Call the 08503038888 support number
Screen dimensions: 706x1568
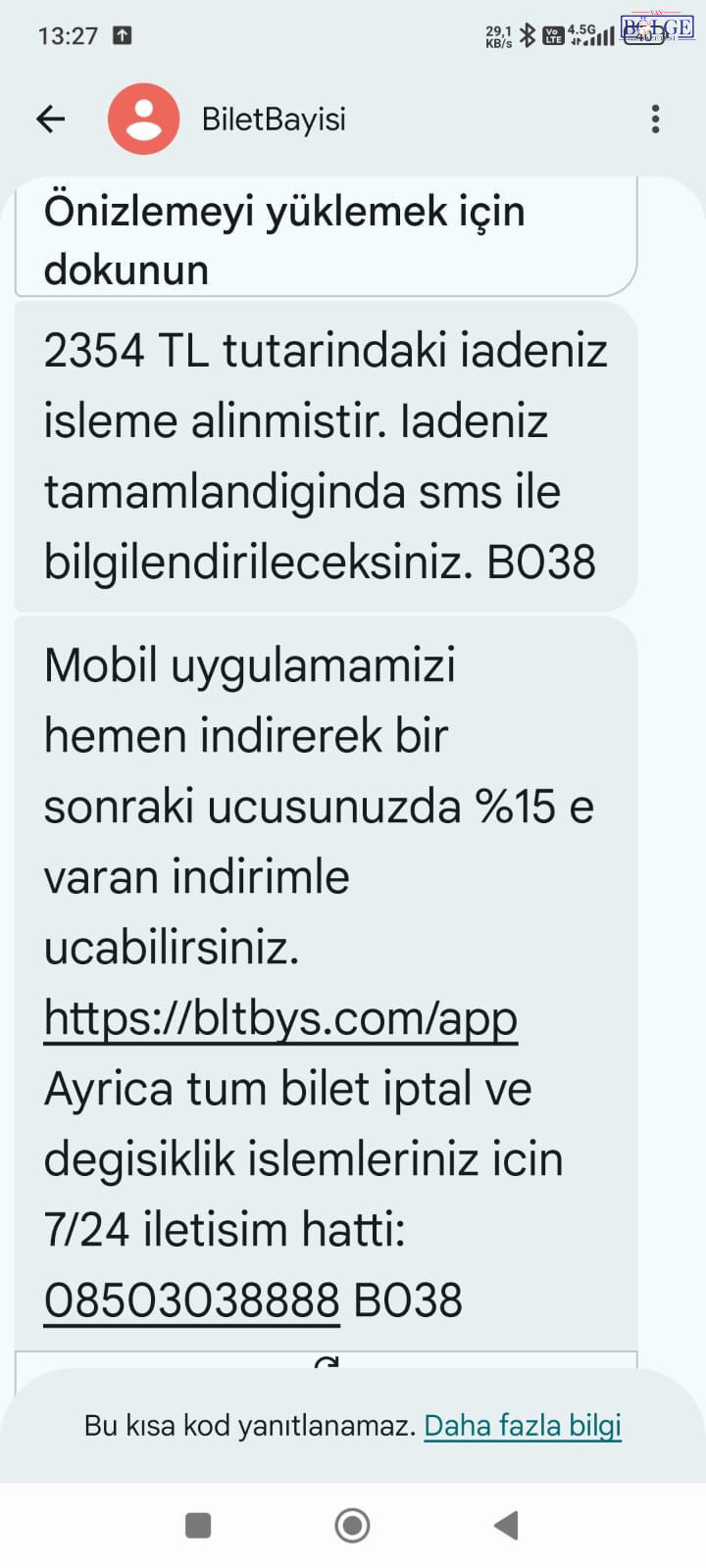[x=192, y=1300]
